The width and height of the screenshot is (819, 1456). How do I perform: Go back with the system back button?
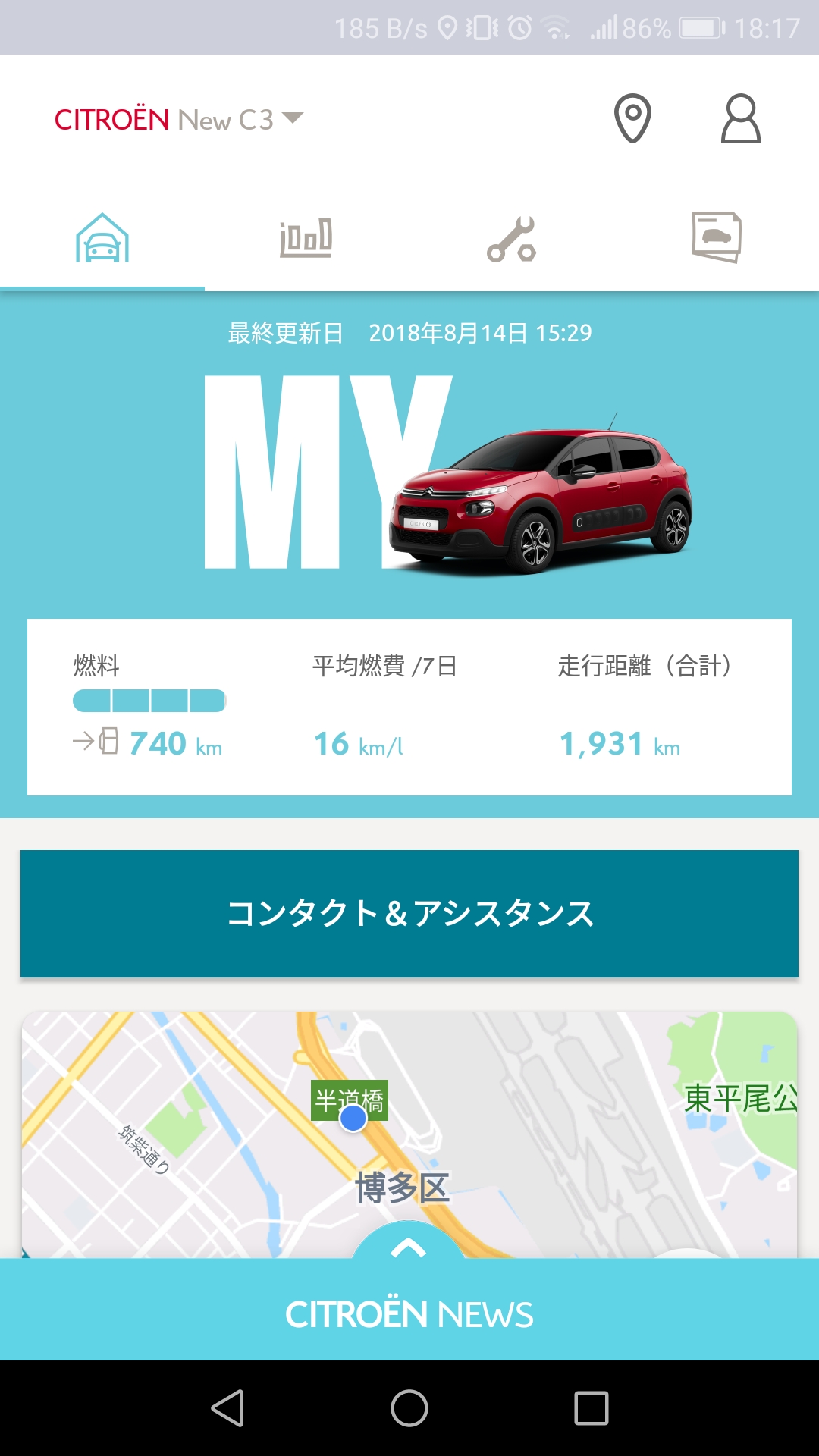pos(227,1408)
